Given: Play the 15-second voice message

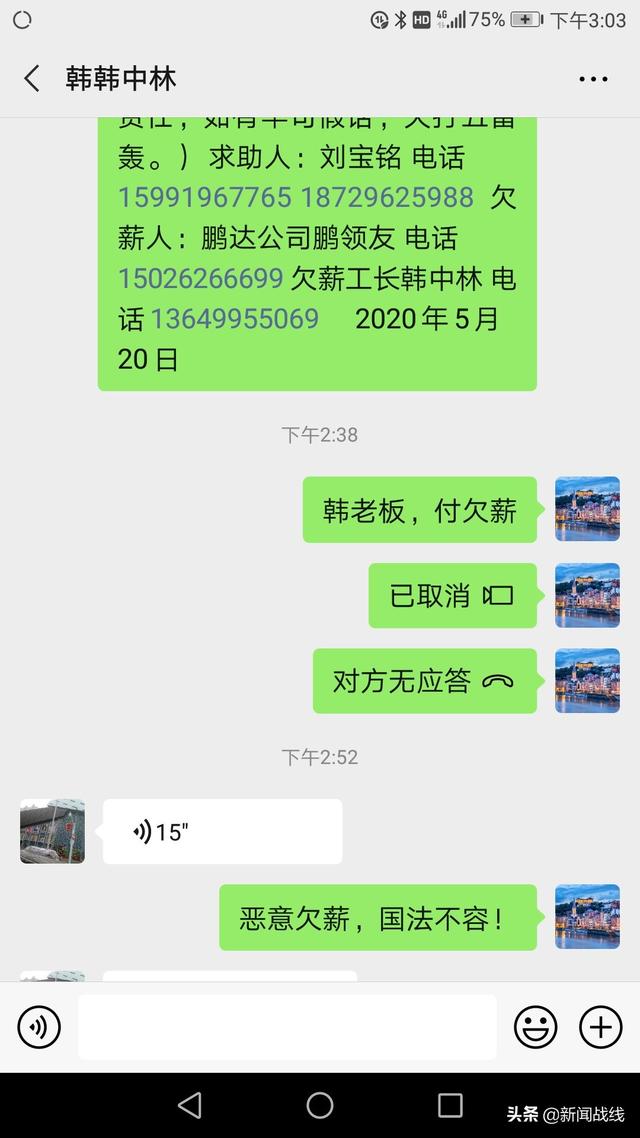Looking at the screenshot, I should [222, 831].
